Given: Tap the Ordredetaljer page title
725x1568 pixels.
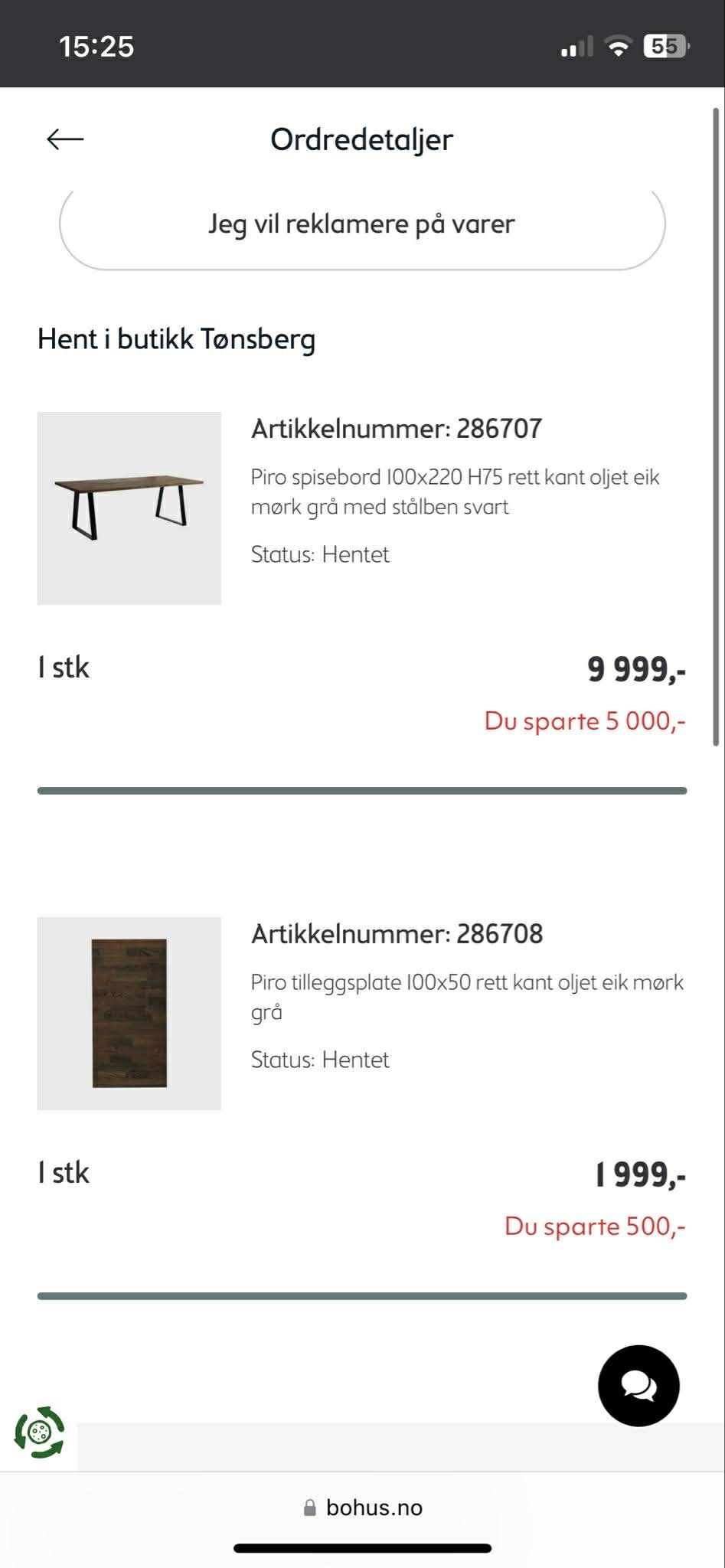Looking at the screenshot, I should pos(362,139).
